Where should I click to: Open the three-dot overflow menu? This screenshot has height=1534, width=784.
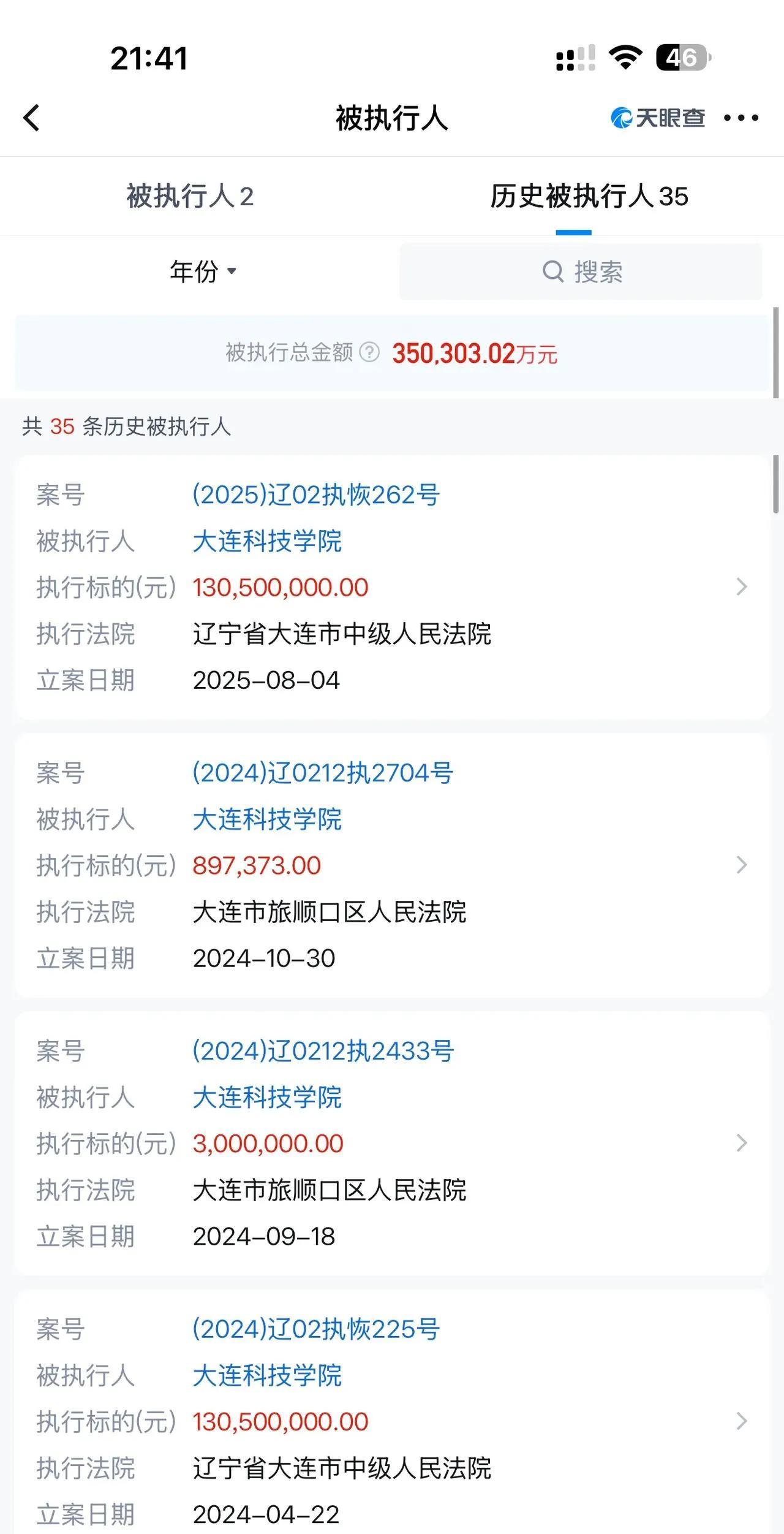point(741,118)
